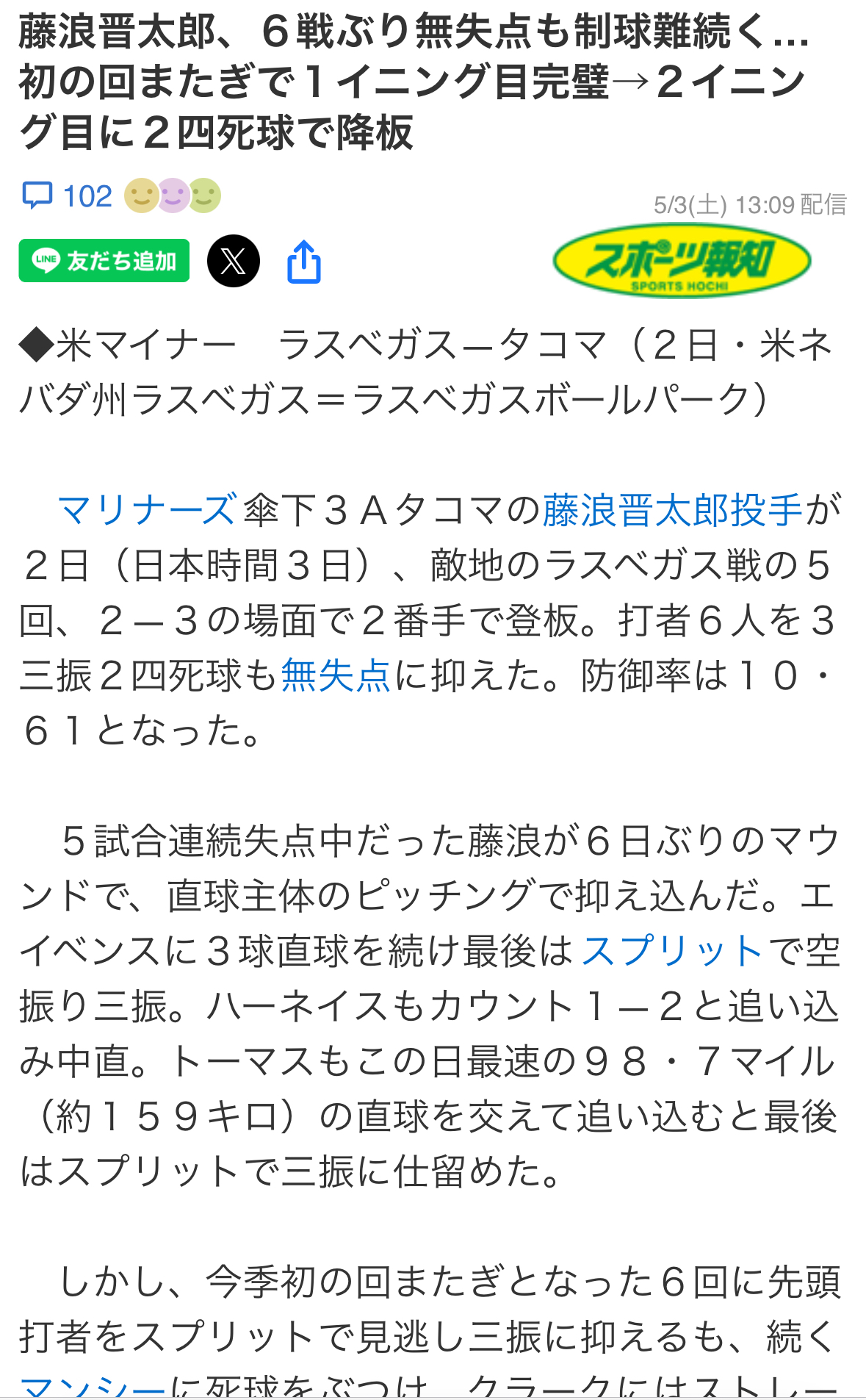The image size is (866, 1400).
Task: Share the article on X
Action: coord(234,261)
